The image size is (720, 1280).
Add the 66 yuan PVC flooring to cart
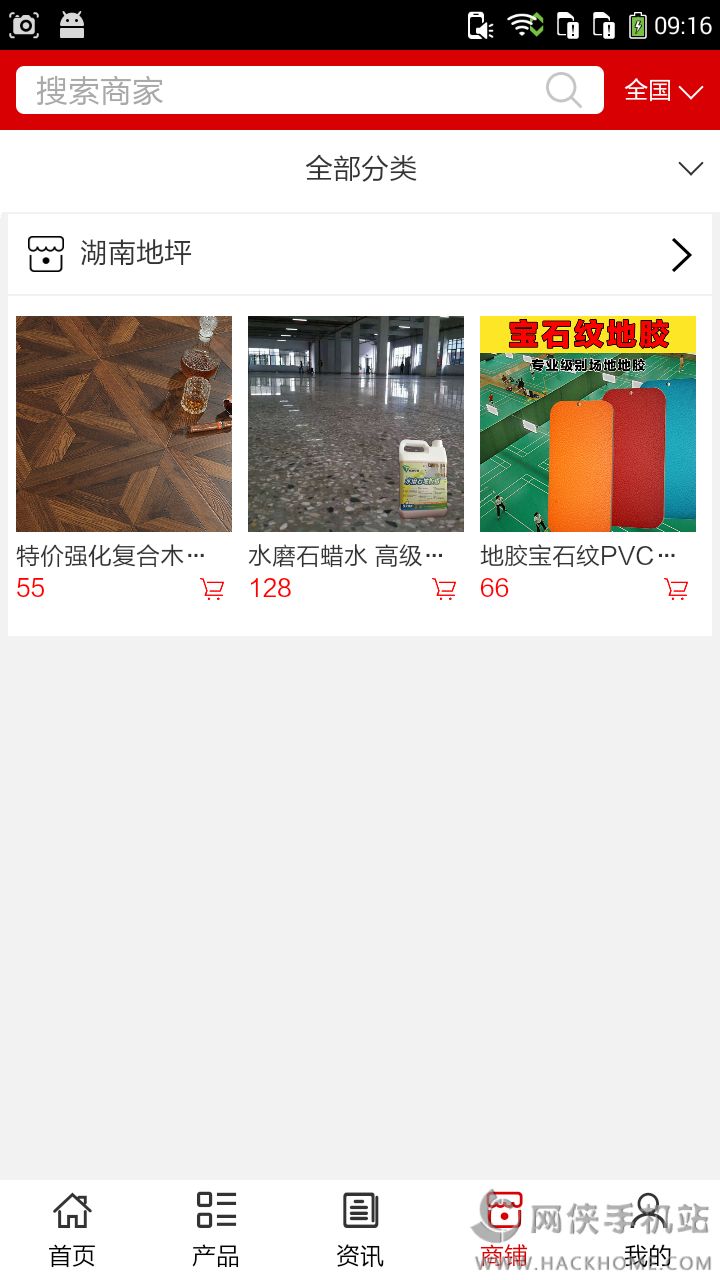click(x=676, y=589)
